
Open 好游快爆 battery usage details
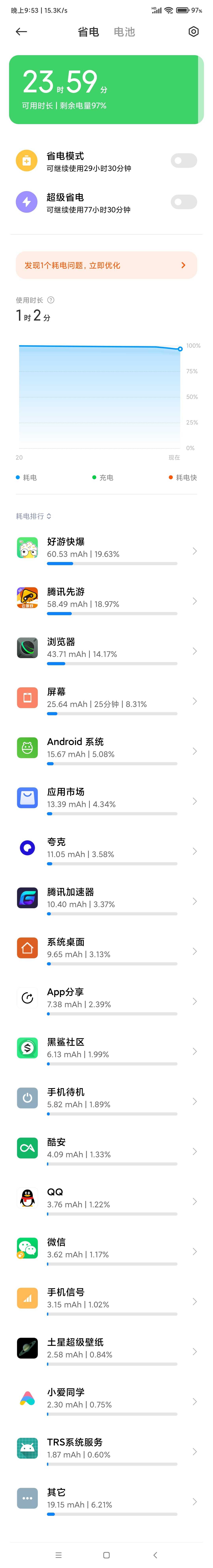[106, 551]
